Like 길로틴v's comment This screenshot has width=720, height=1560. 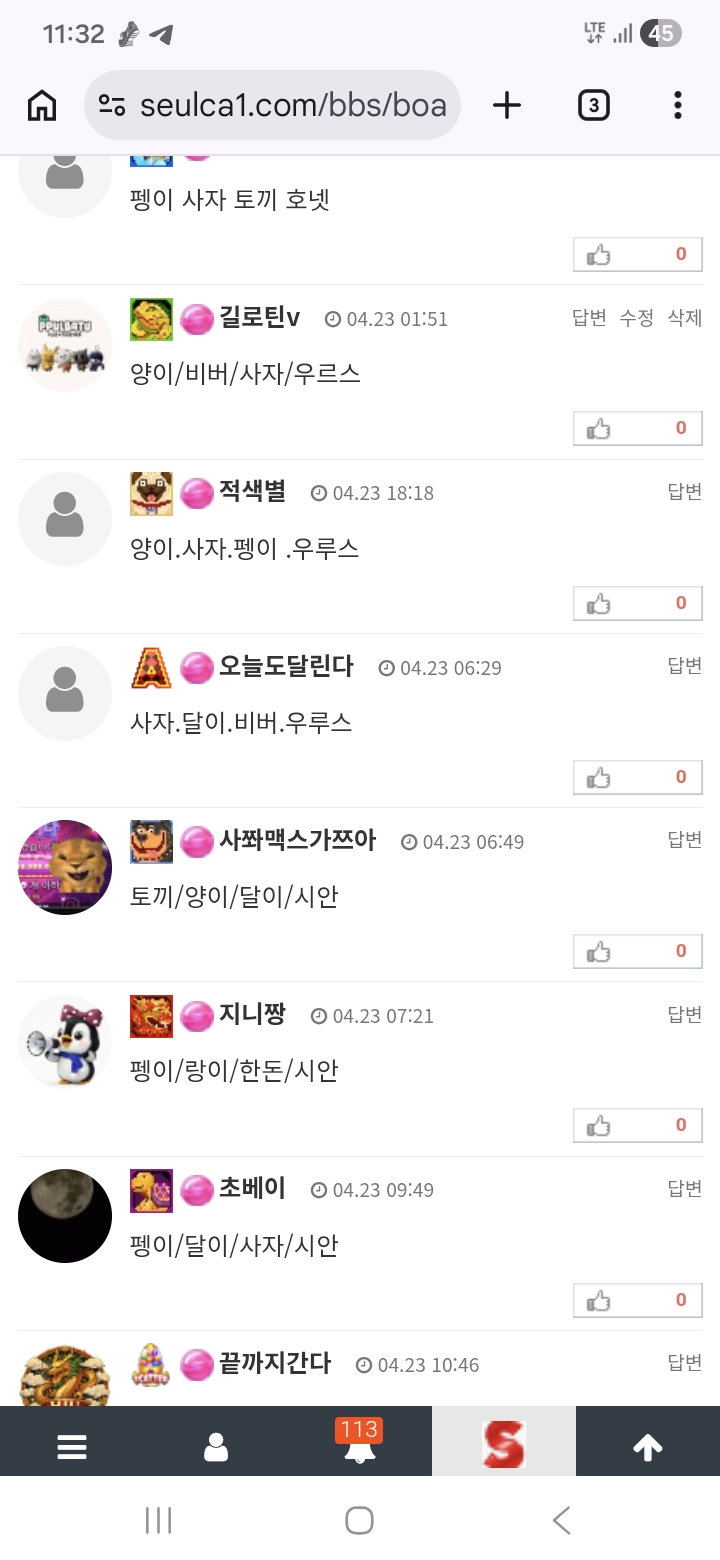637,428
